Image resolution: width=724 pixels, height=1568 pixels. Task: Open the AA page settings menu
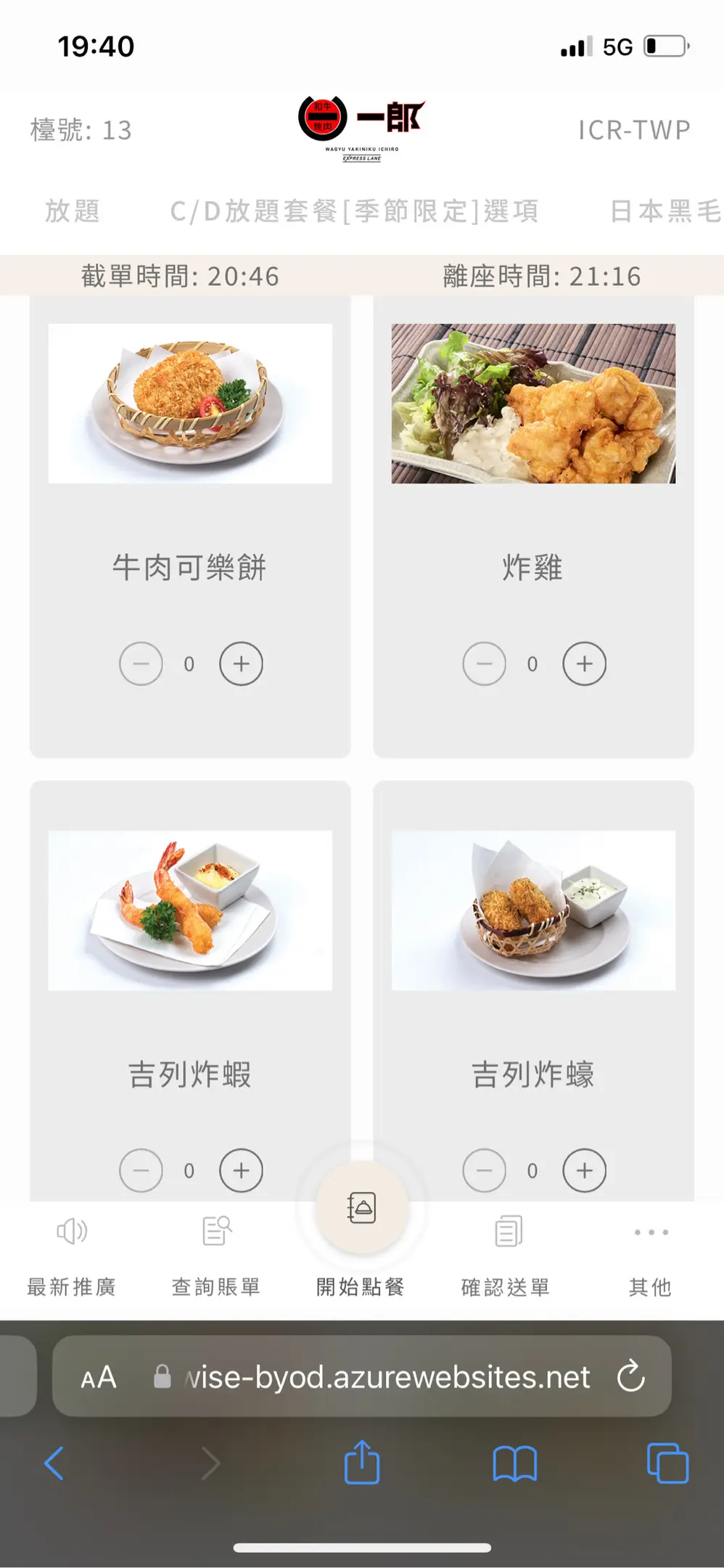99,1377
